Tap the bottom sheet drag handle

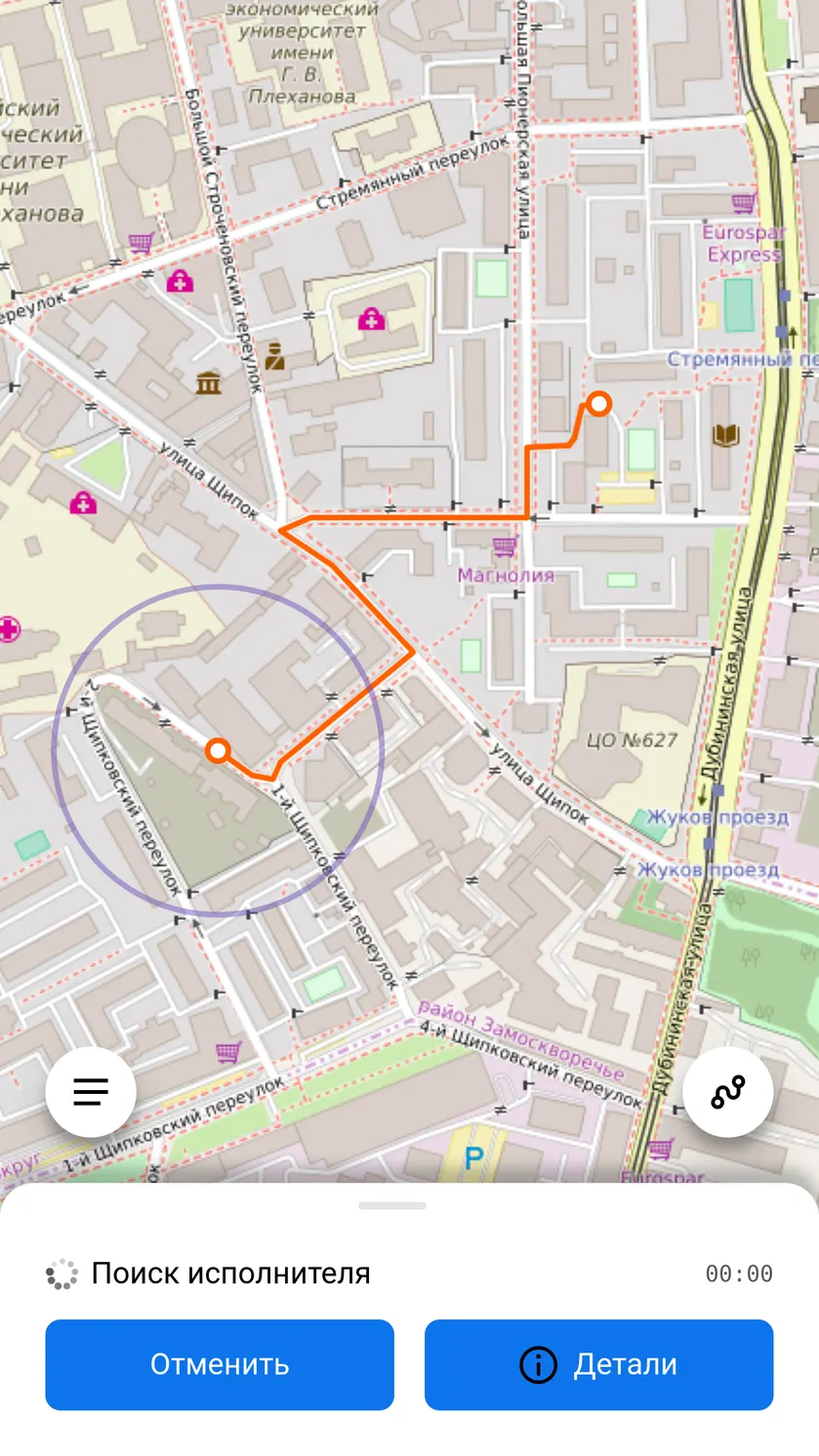[x=392, y=1206]
